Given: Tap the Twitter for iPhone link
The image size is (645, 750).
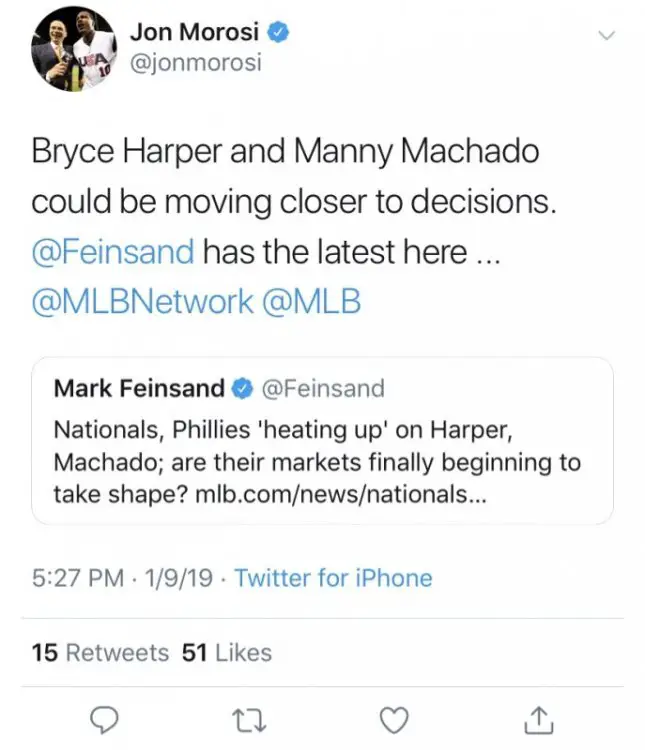Looking at the screenshot, I should click(x=333, y=578).
